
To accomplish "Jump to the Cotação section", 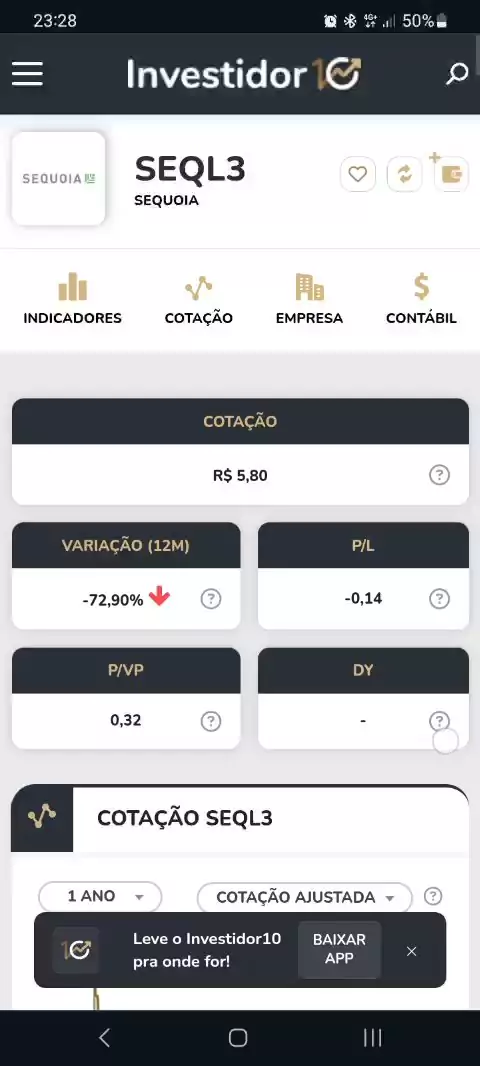I will [199, 299].
